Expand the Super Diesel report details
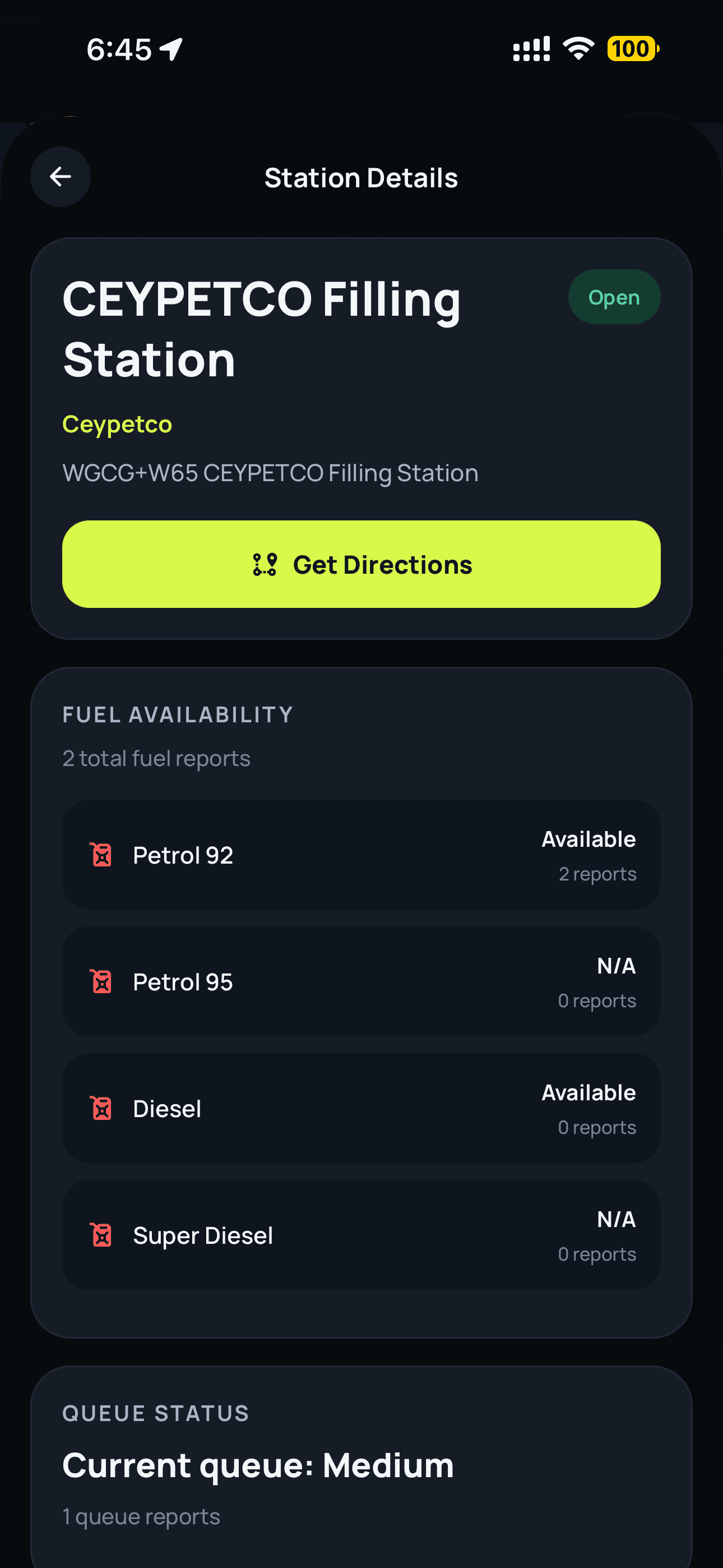723x1568 pixels. click(x=361, y=1234)
